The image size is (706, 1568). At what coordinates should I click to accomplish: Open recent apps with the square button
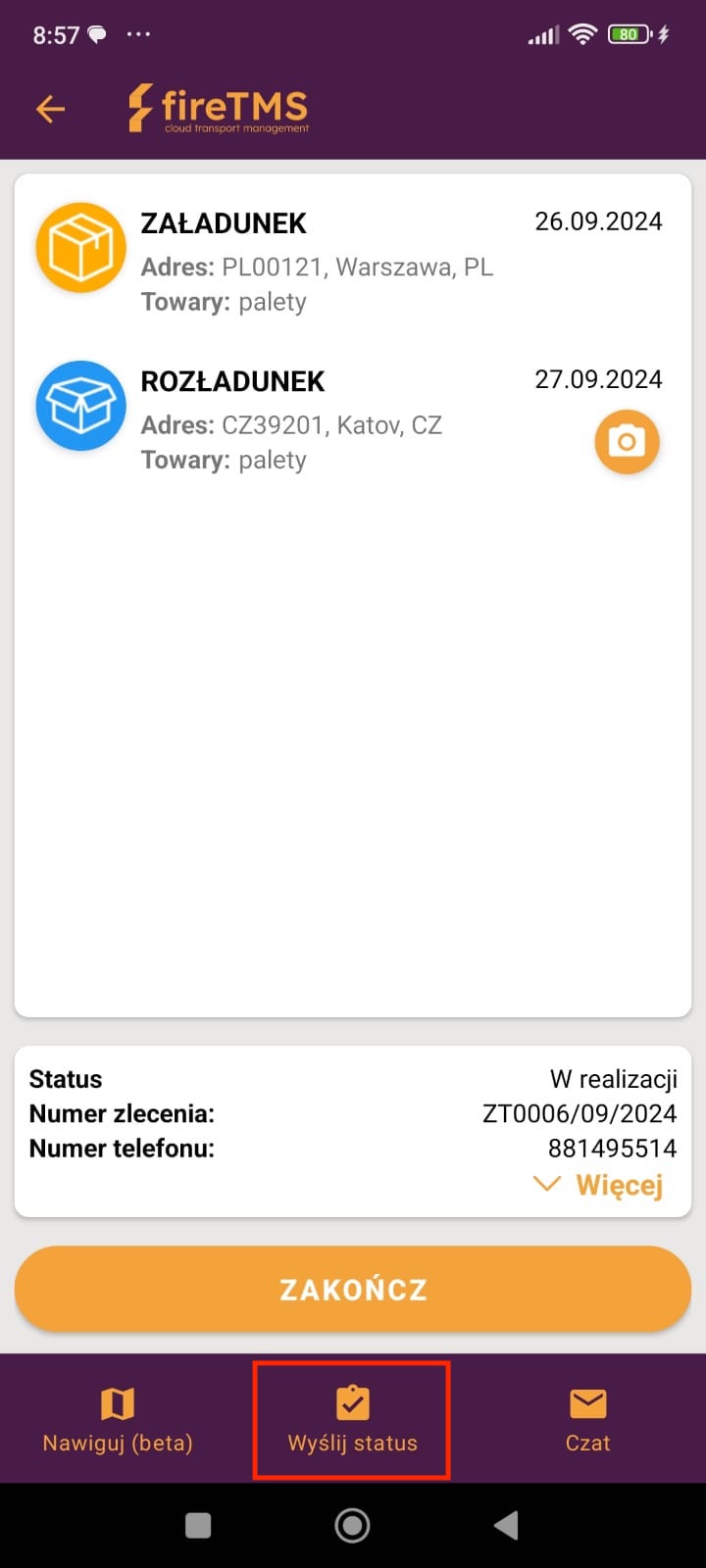tap(198, 1525)
